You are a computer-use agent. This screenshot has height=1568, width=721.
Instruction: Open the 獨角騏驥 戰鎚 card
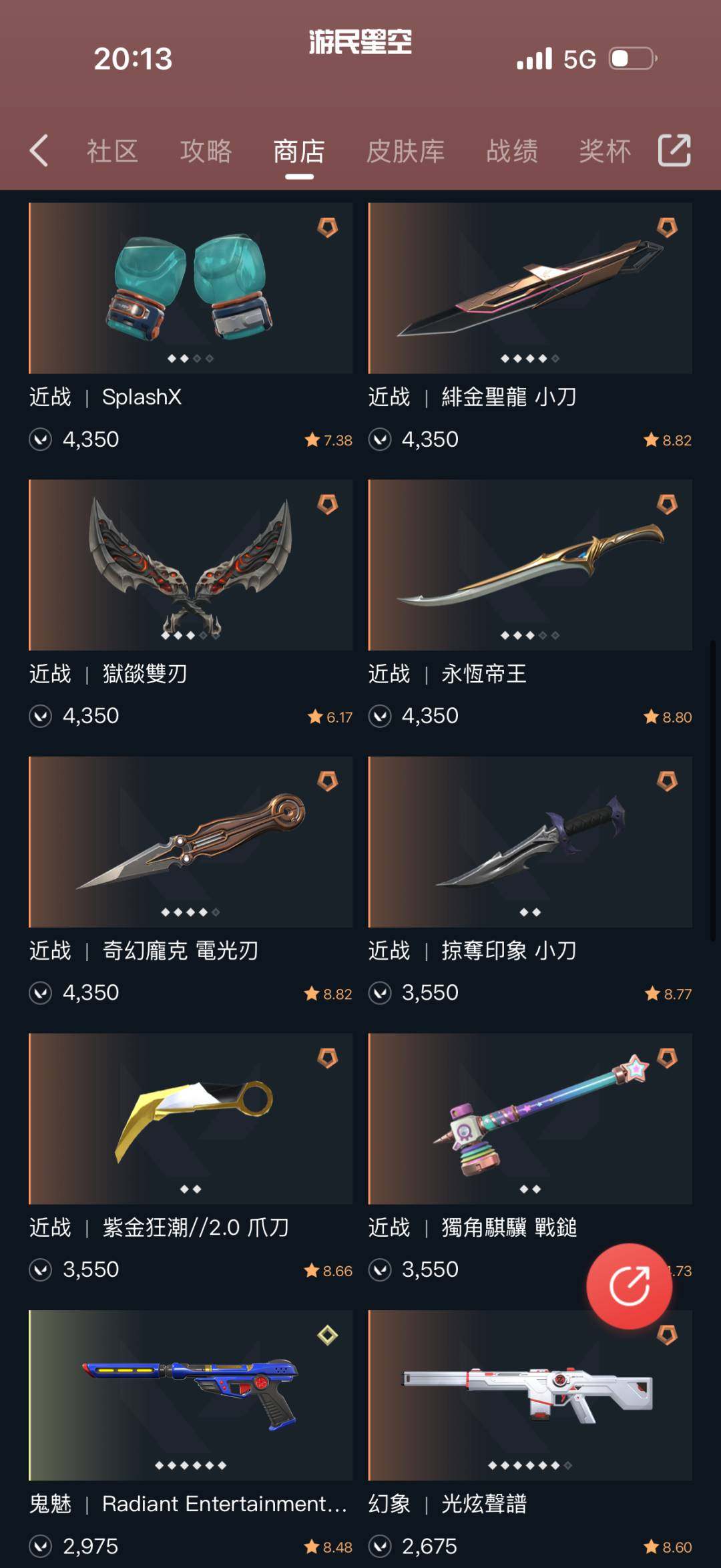pos(529,1119)
